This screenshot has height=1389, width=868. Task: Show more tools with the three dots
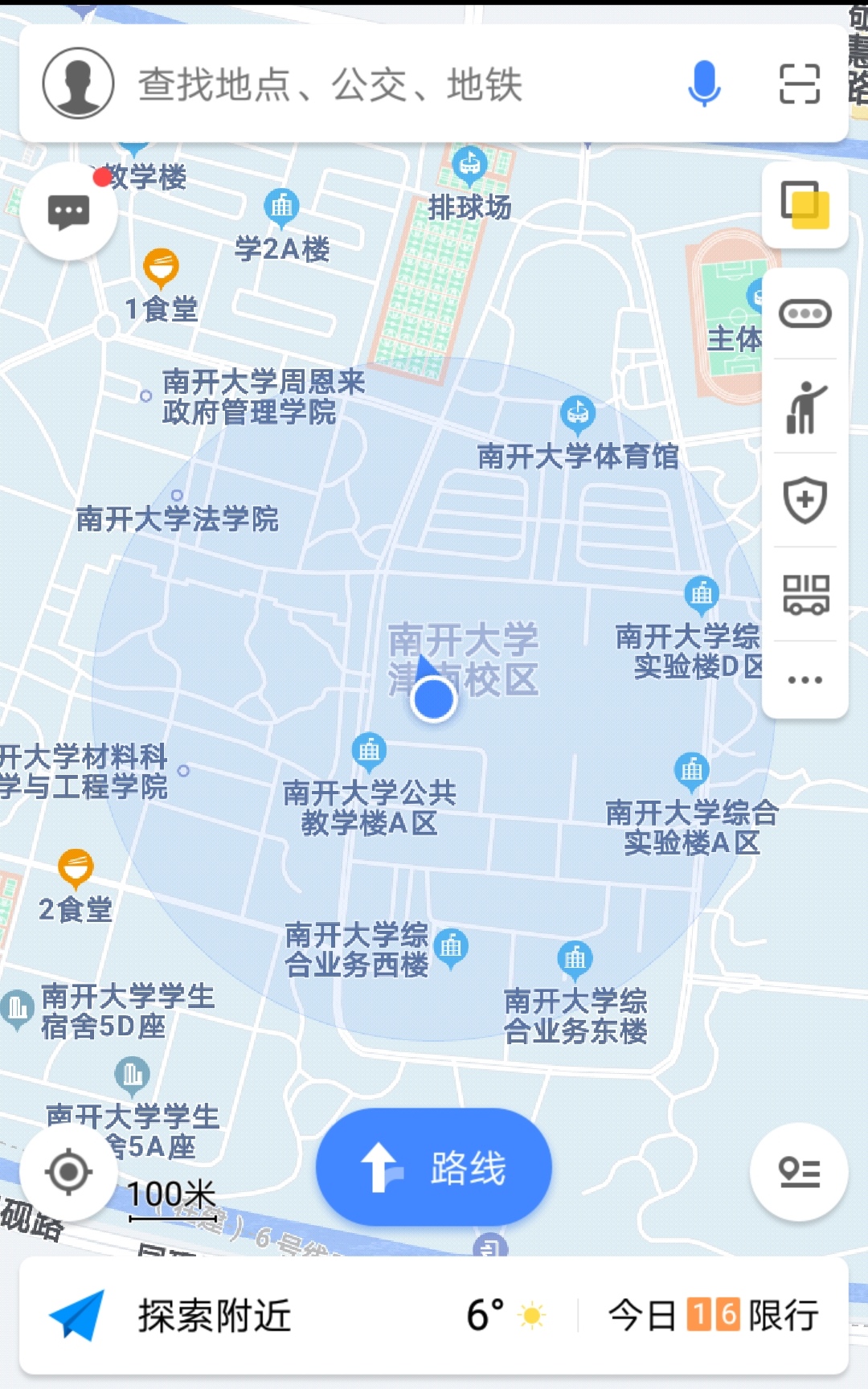click(805, 680)
